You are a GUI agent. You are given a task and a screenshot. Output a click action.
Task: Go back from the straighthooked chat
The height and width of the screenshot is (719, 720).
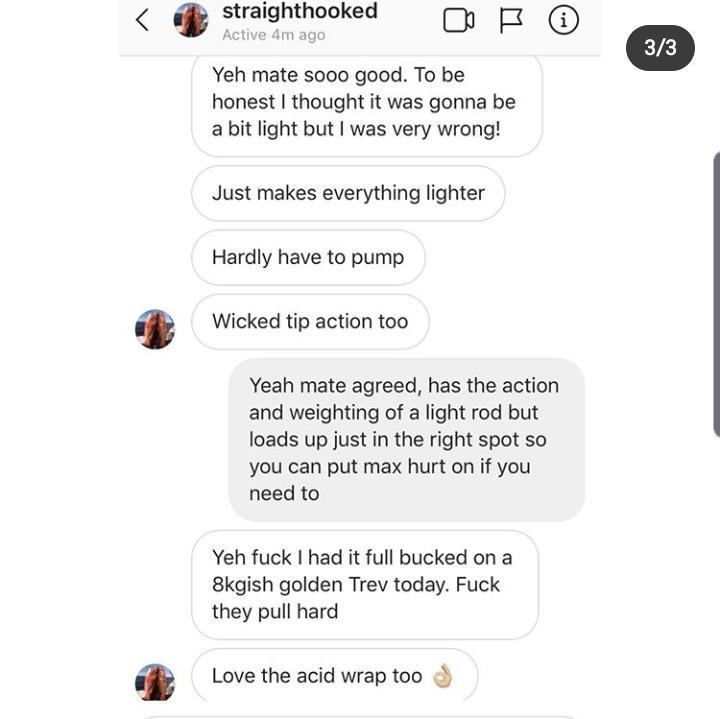coord(142,20)
